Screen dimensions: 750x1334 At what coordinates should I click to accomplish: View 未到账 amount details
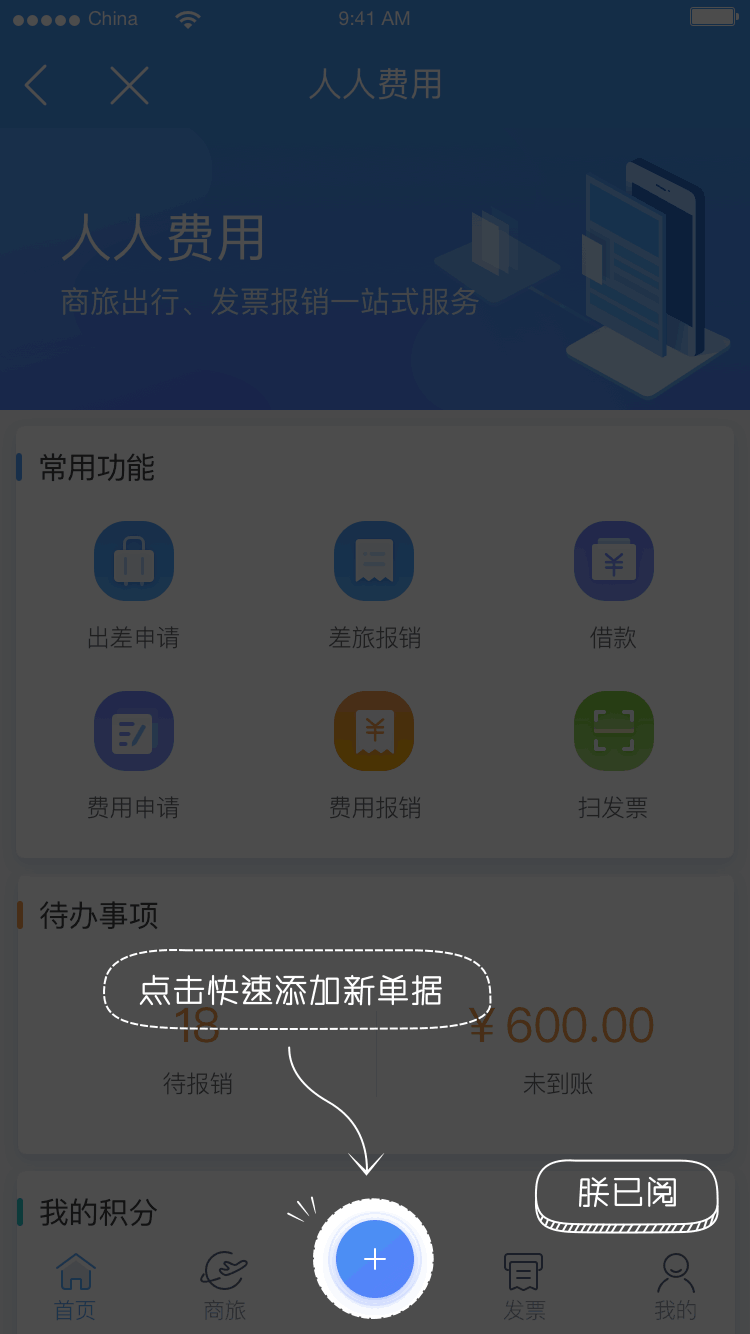click(x=558, y=1050)
